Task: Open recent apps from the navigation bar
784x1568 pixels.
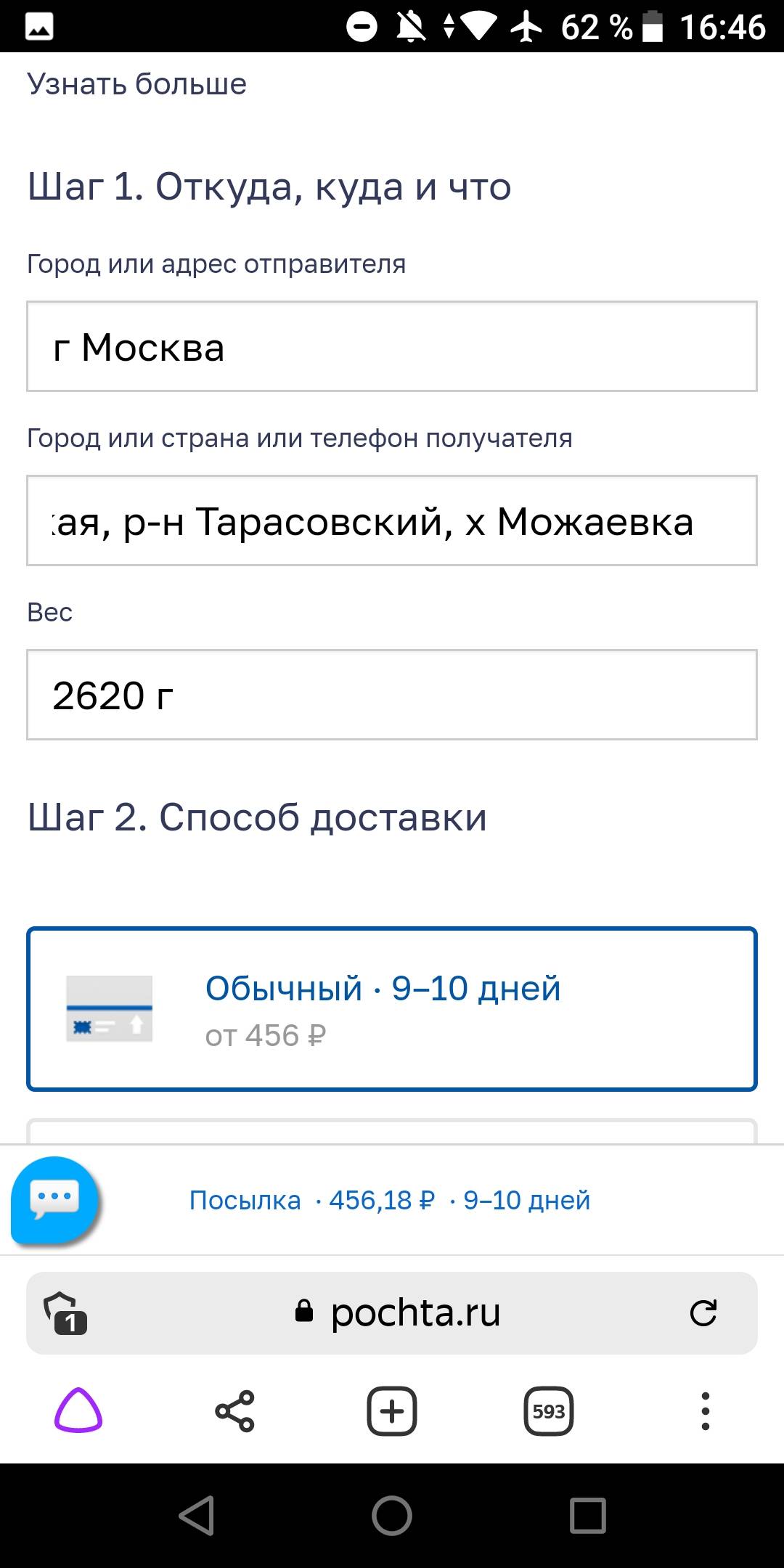Action: coord(588,1516)
